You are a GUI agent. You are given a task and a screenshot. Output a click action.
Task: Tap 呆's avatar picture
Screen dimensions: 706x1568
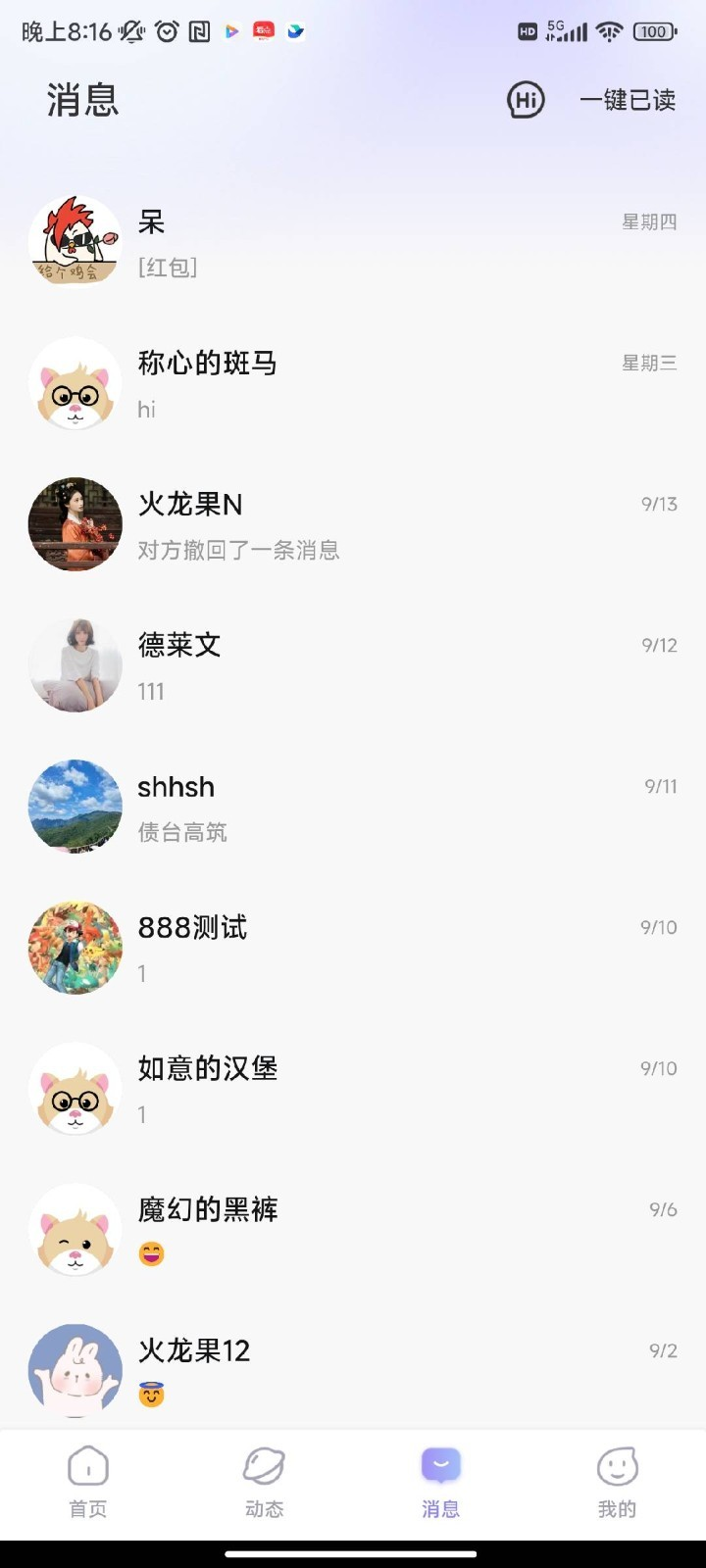[x=75, y=241]
